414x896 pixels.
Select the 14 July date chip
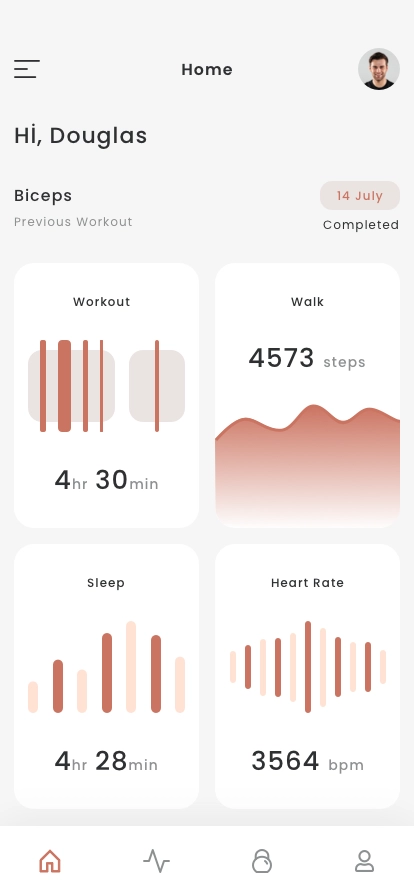[360, 195]
